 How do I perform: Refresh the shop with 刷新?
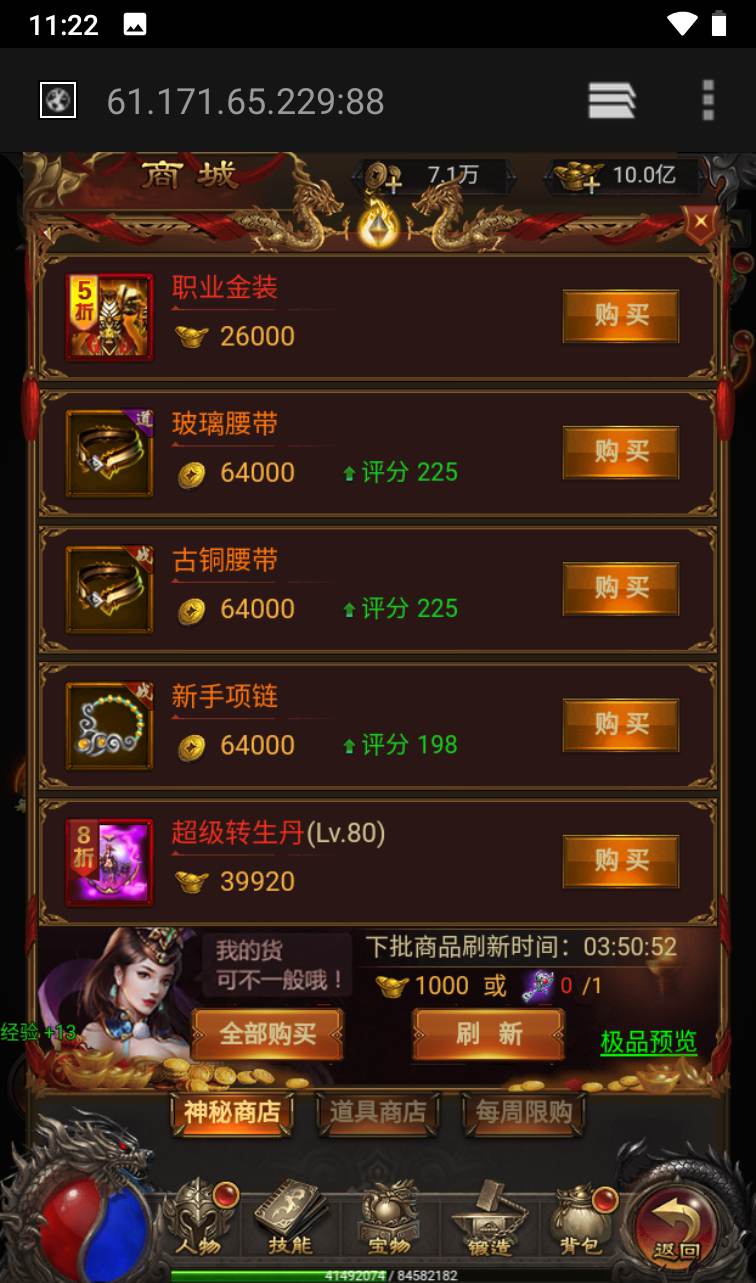tap(489, 1034)
